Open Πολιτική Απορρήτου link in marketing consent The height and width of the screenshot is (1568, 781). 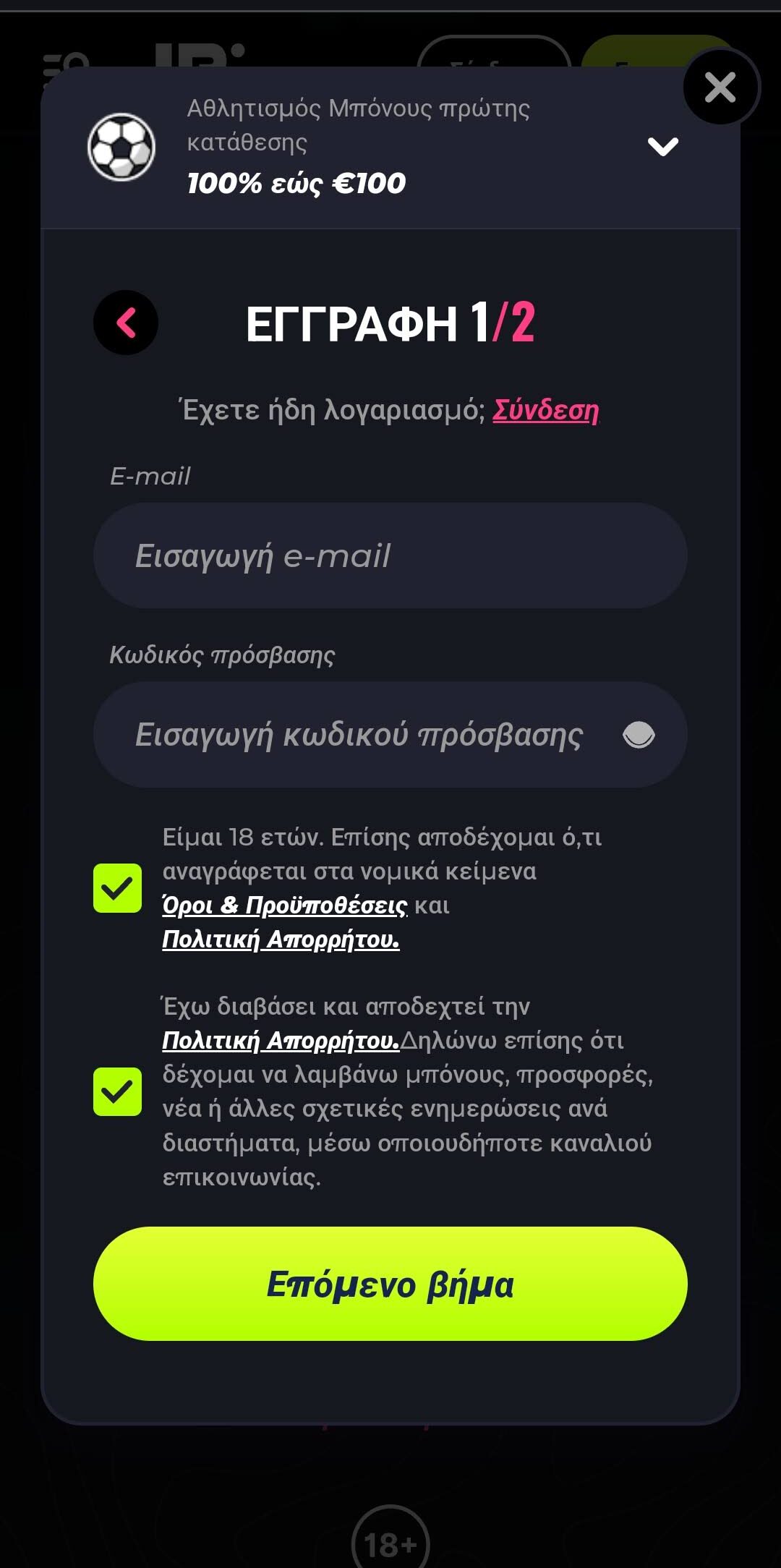(281, 1041)
